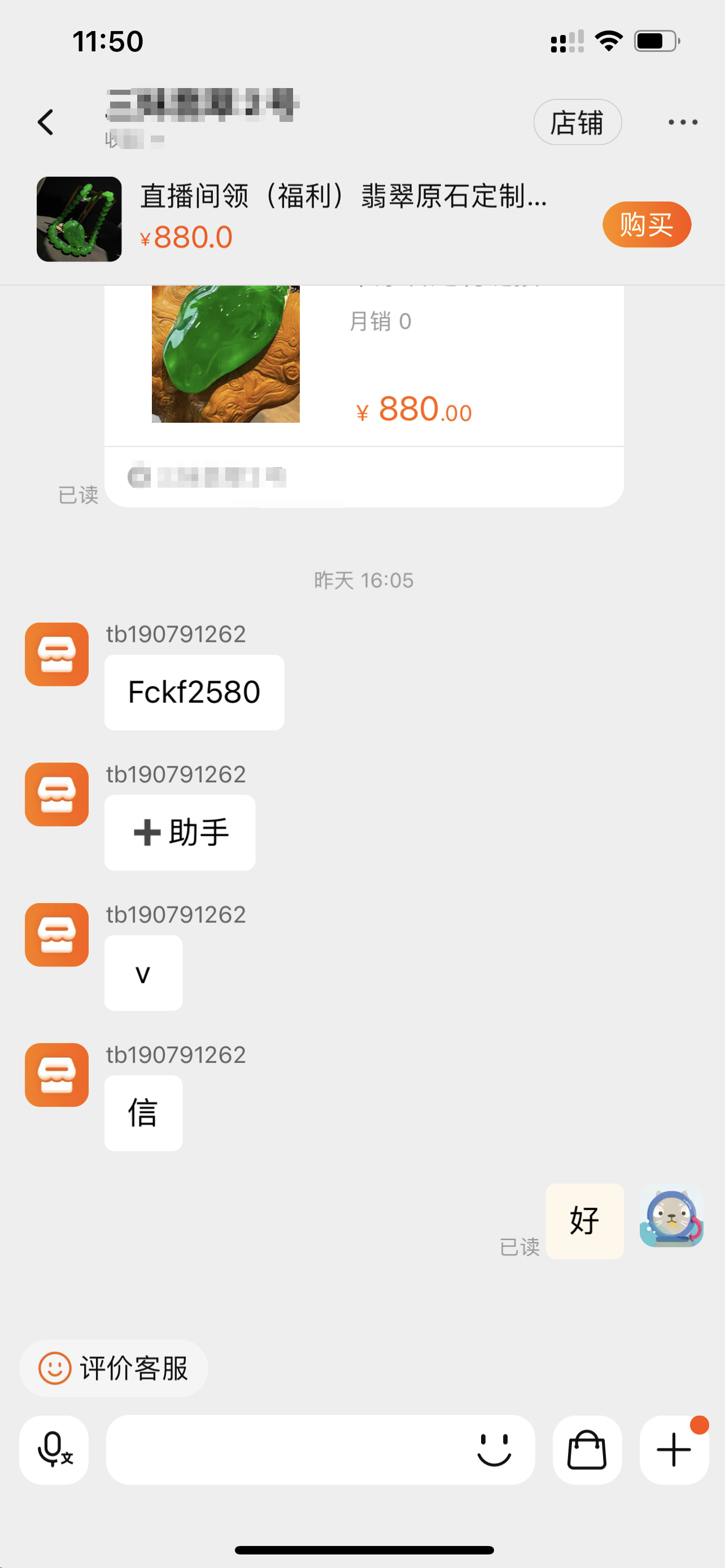Image resolution: width=725 pixels, height=1568 pixels.
Task: Open the three-dot overflow menu
Action: coord(683,122)
